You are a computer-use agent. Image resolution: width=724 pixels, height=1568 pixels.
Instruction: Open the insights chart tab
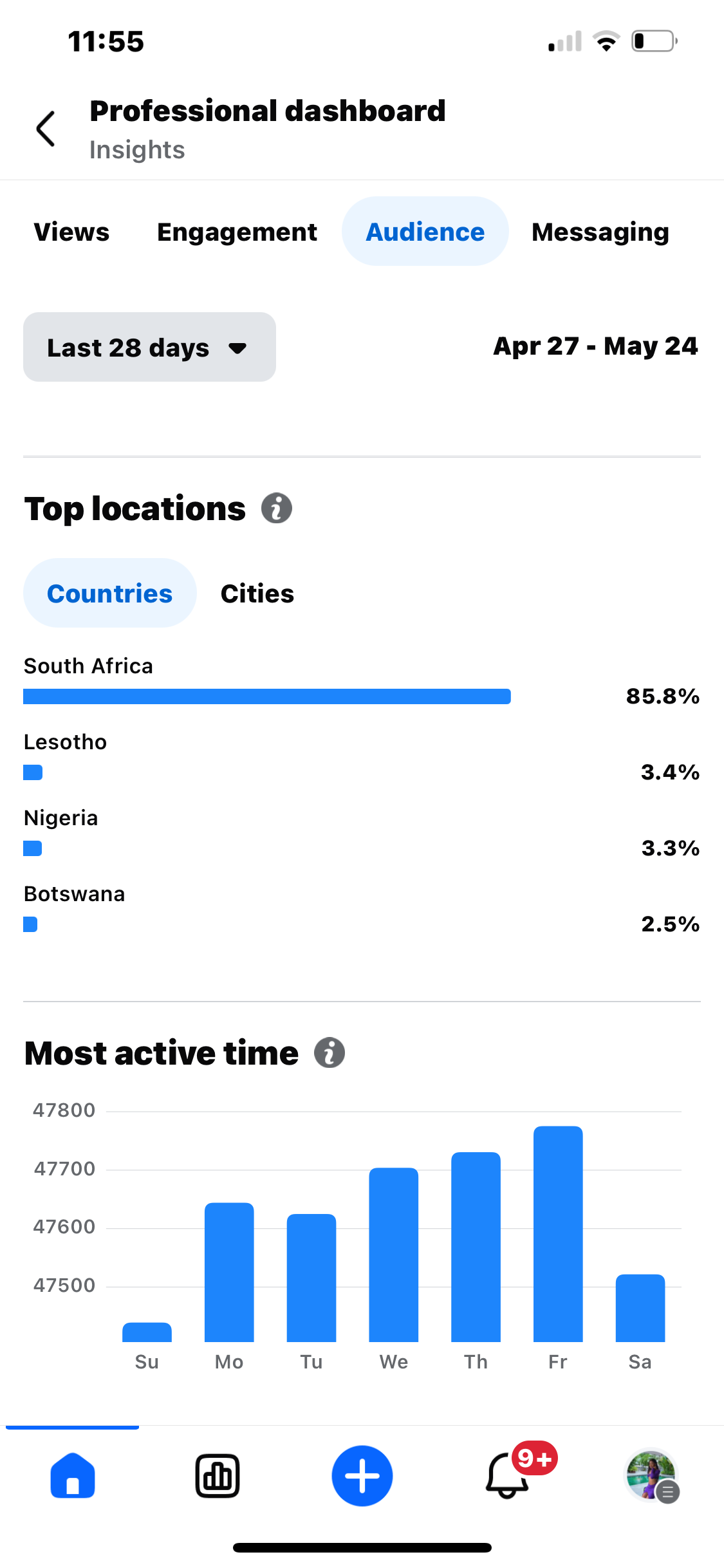218,1476
